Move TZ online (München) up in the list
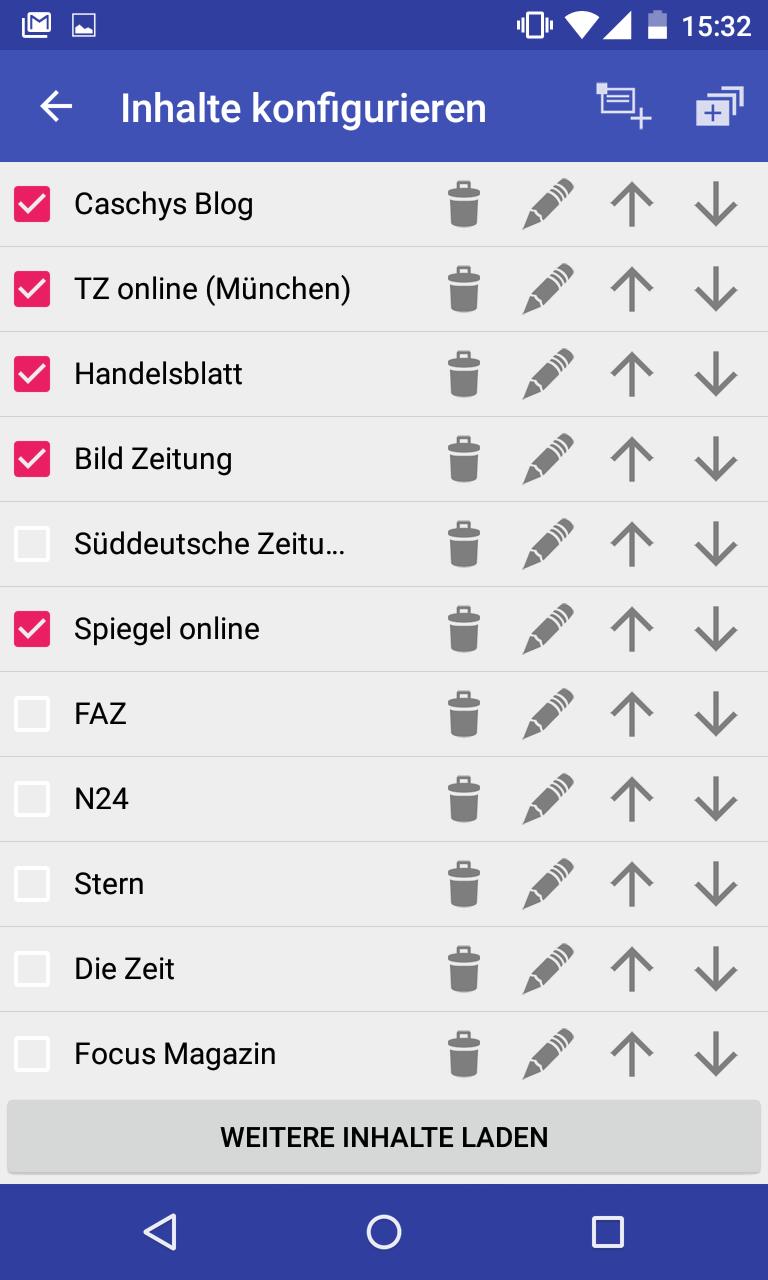The height and width of the screenshot is (1280, 768). tap(631, 289)
